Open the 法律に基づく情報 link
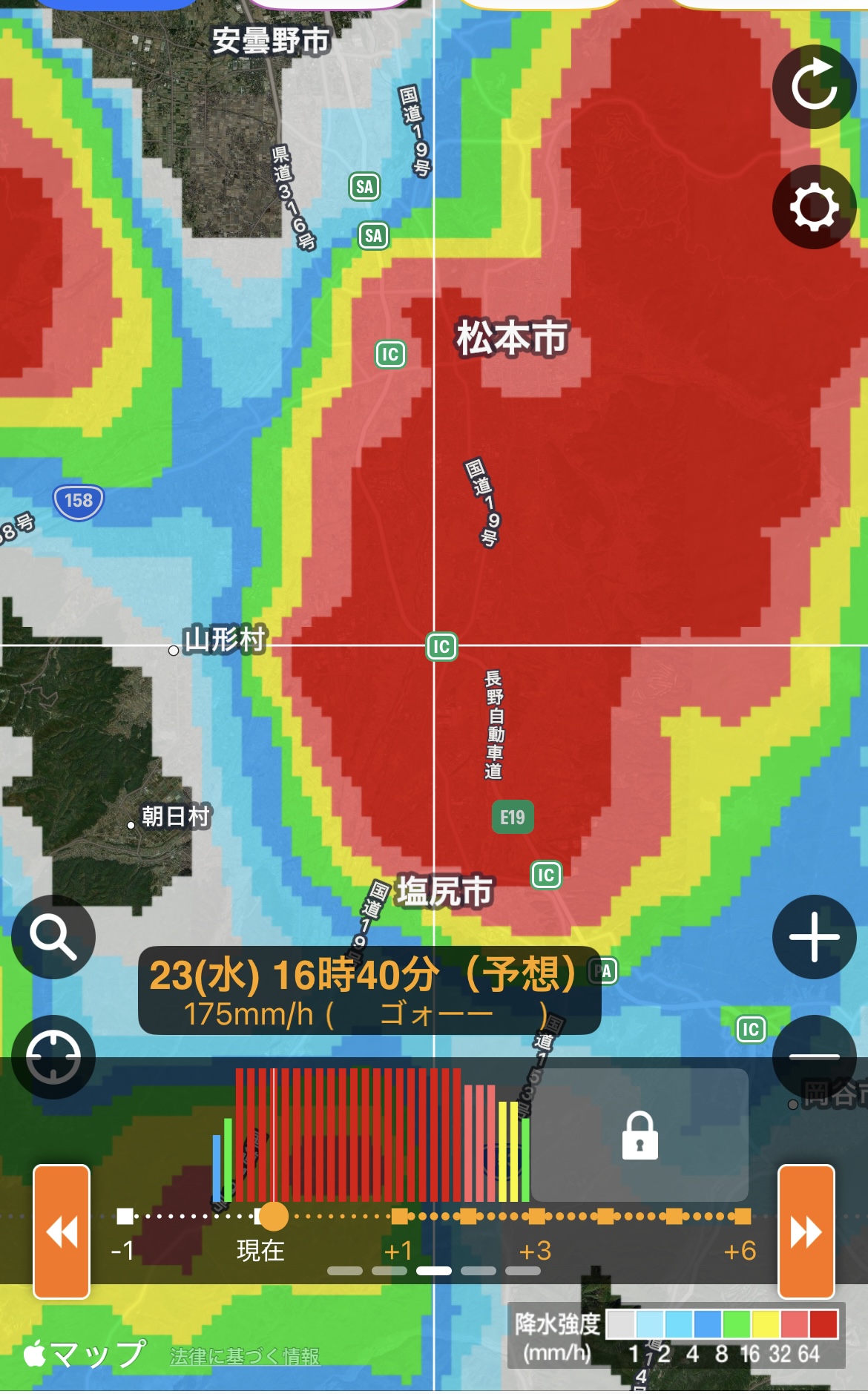Screen dimensions: 868x1394 245,1357
